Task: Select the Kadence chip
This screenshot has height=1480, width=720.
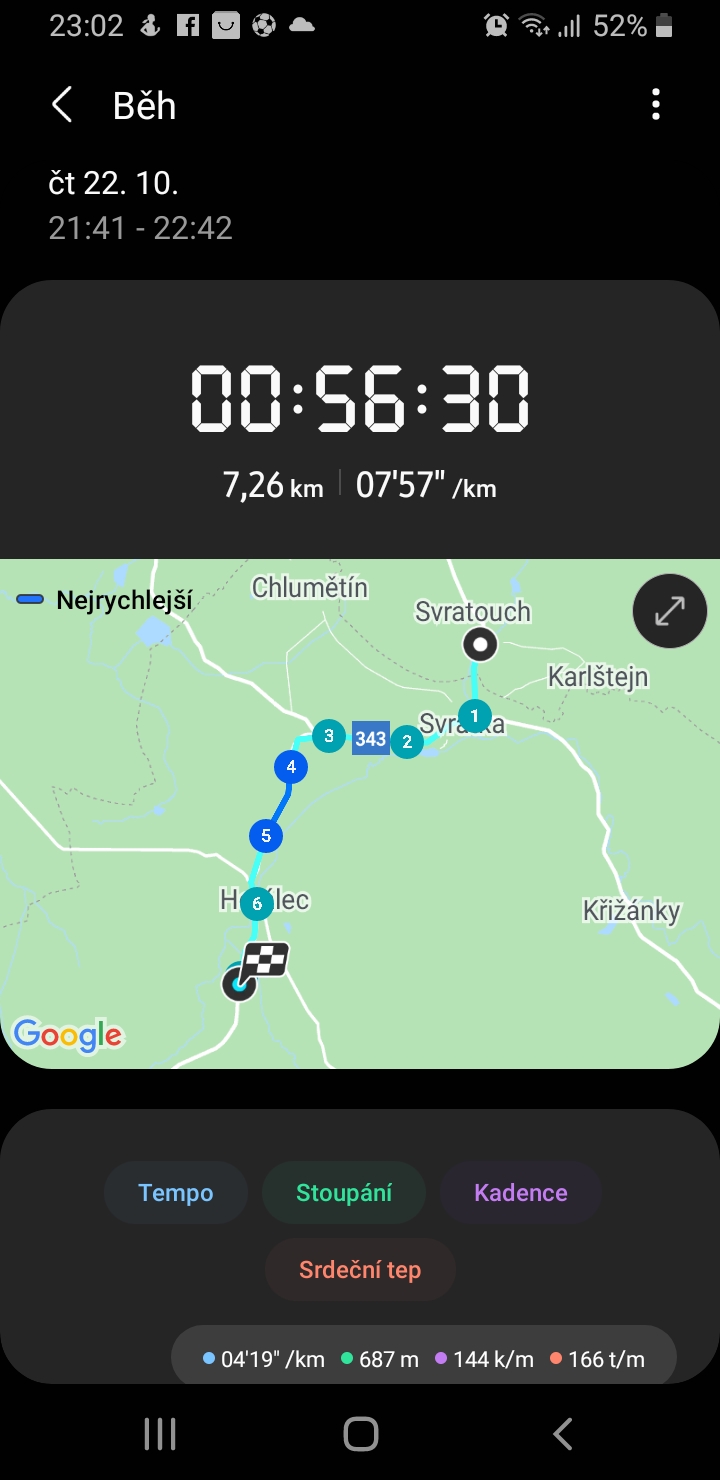Action: 521,1193
